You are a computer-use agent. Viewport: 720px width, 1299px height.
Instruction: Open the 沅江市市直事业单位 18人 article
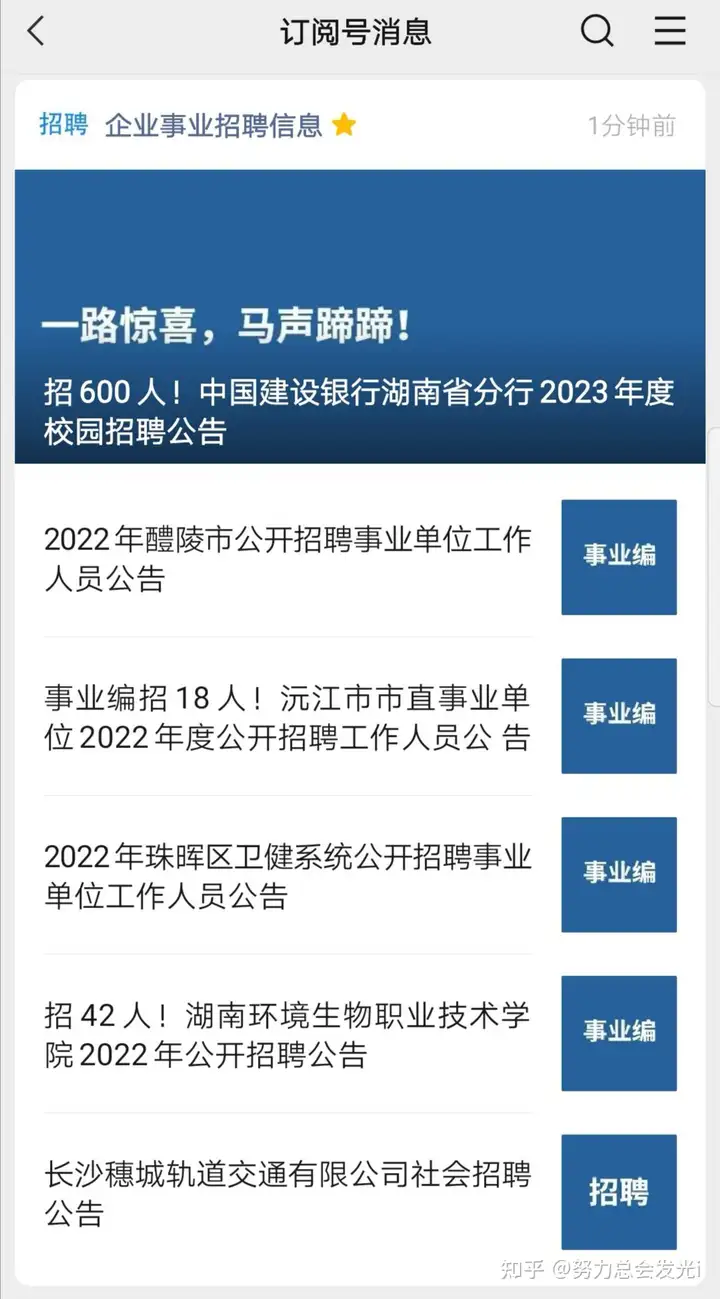click(360, 716)
